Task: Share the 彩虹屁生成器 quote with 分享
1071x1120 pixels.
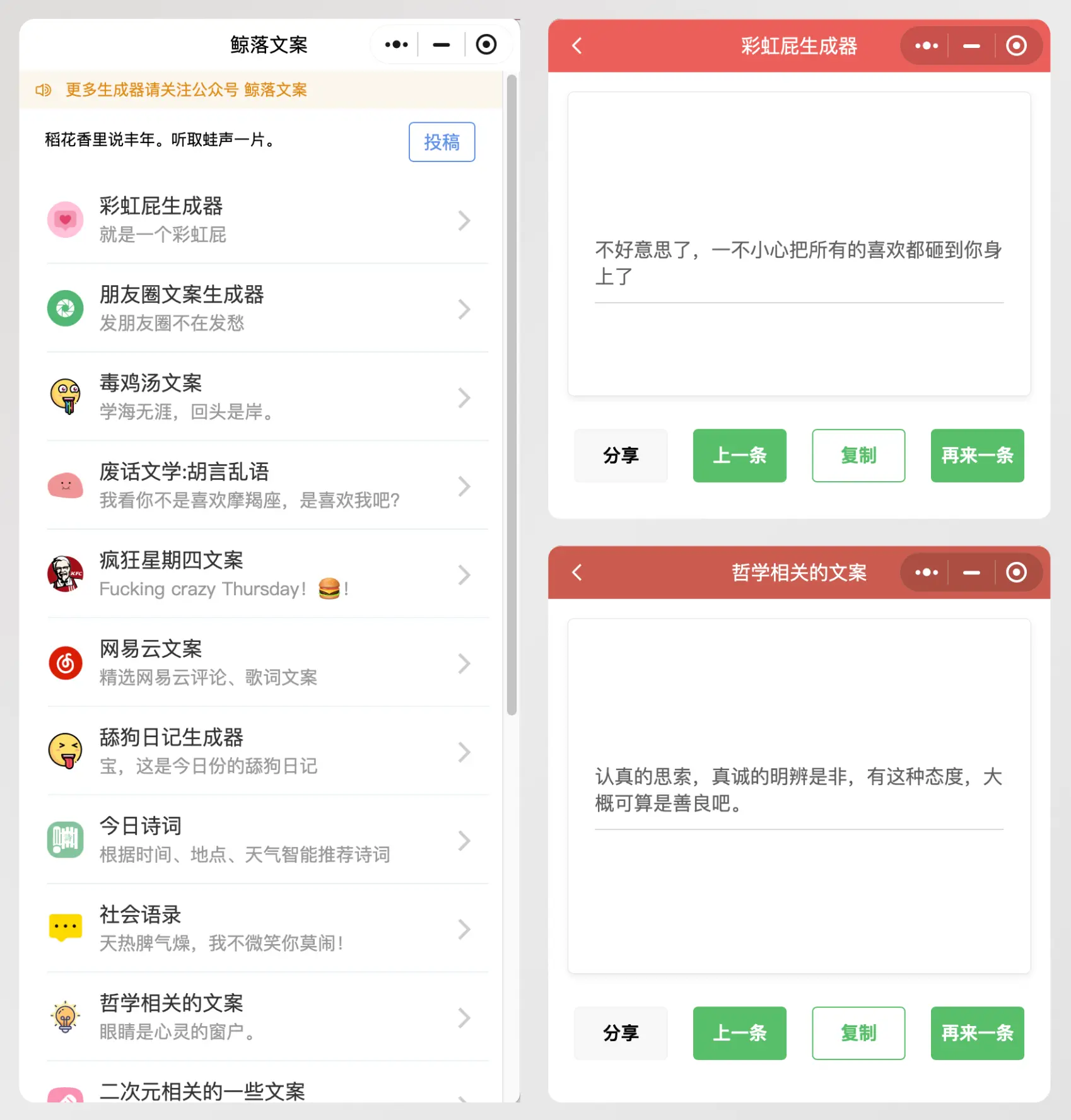Action: click(x=621, y=455)
